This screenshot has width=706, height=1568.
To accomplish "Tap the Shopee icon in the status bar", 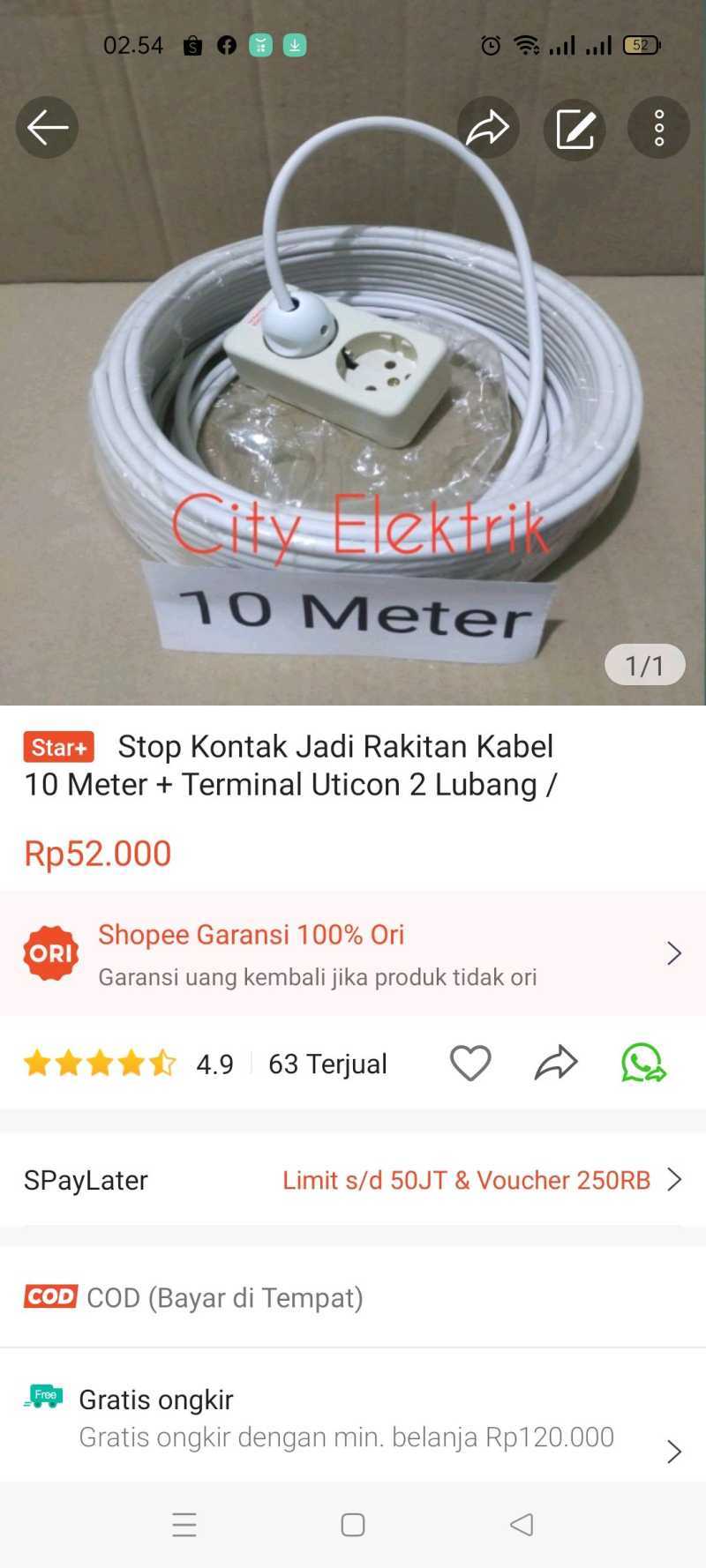I will point(191,45).
